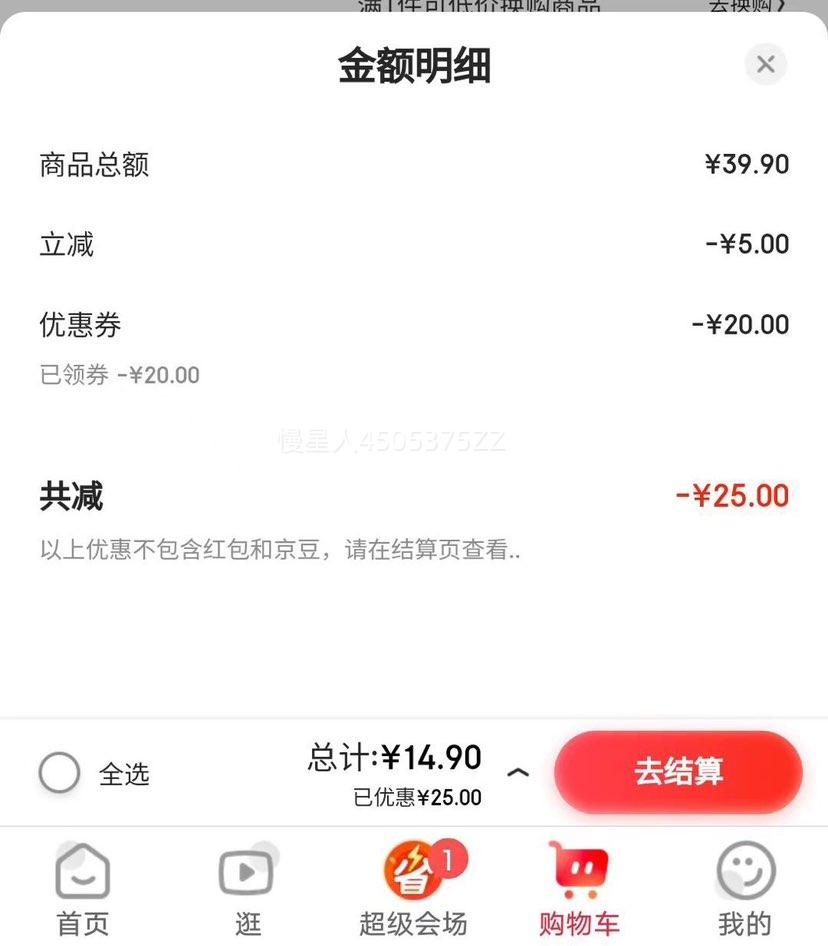
Task: Tap the 去结算 checkout button
Action: point(678,772)
